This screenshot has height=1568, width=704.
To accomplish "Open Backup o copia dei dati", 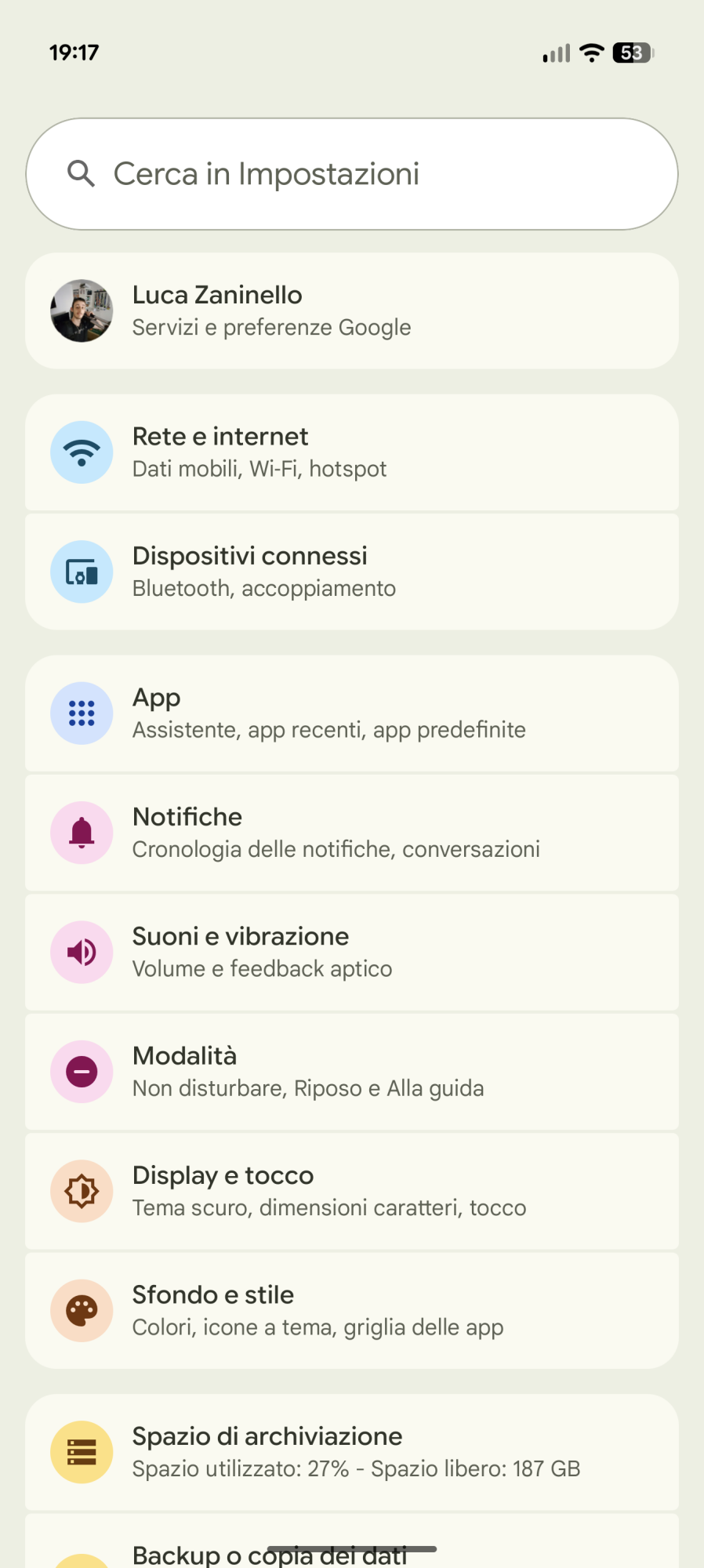I will tap(351, 1548).
